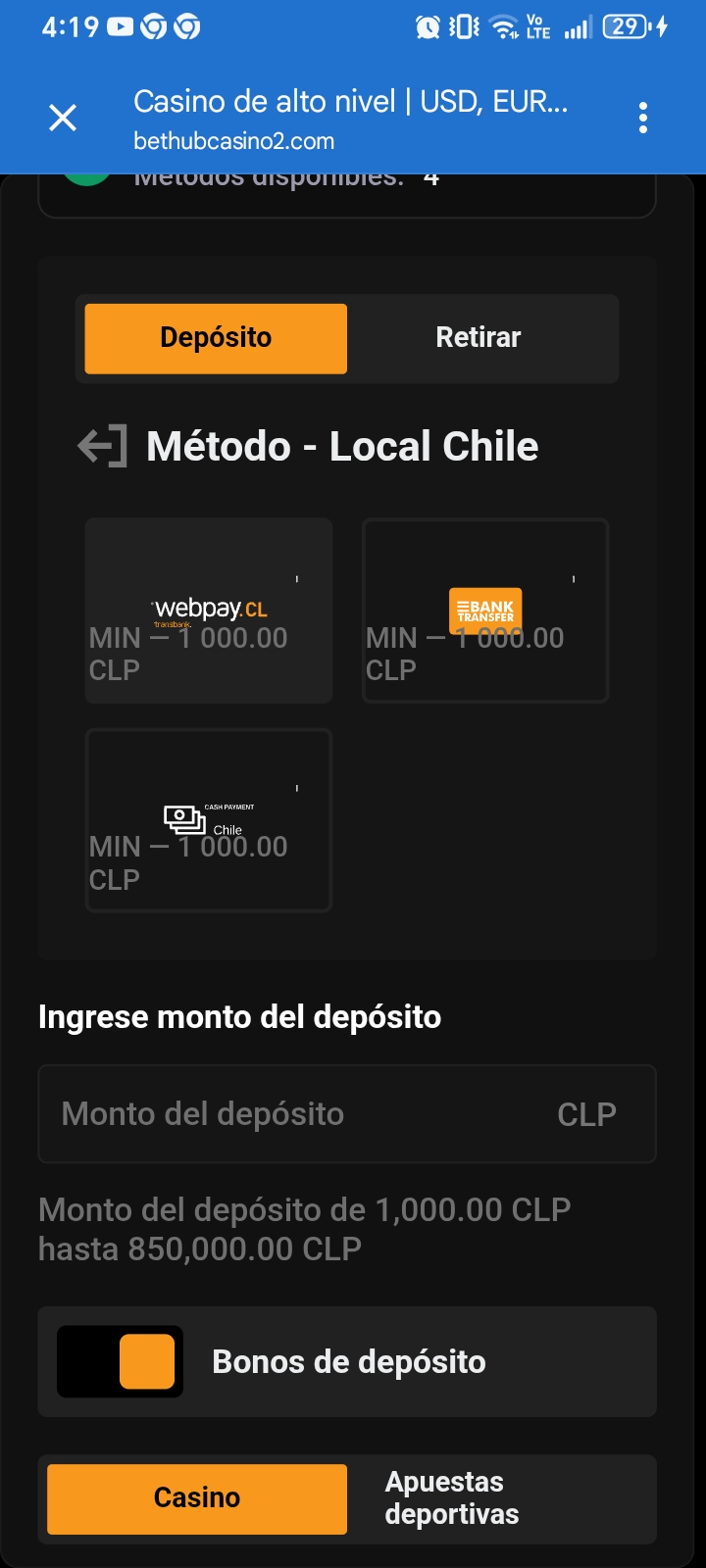Switch to the Retirar tab
Screen dimensions: 706x1568
(479, 337)
